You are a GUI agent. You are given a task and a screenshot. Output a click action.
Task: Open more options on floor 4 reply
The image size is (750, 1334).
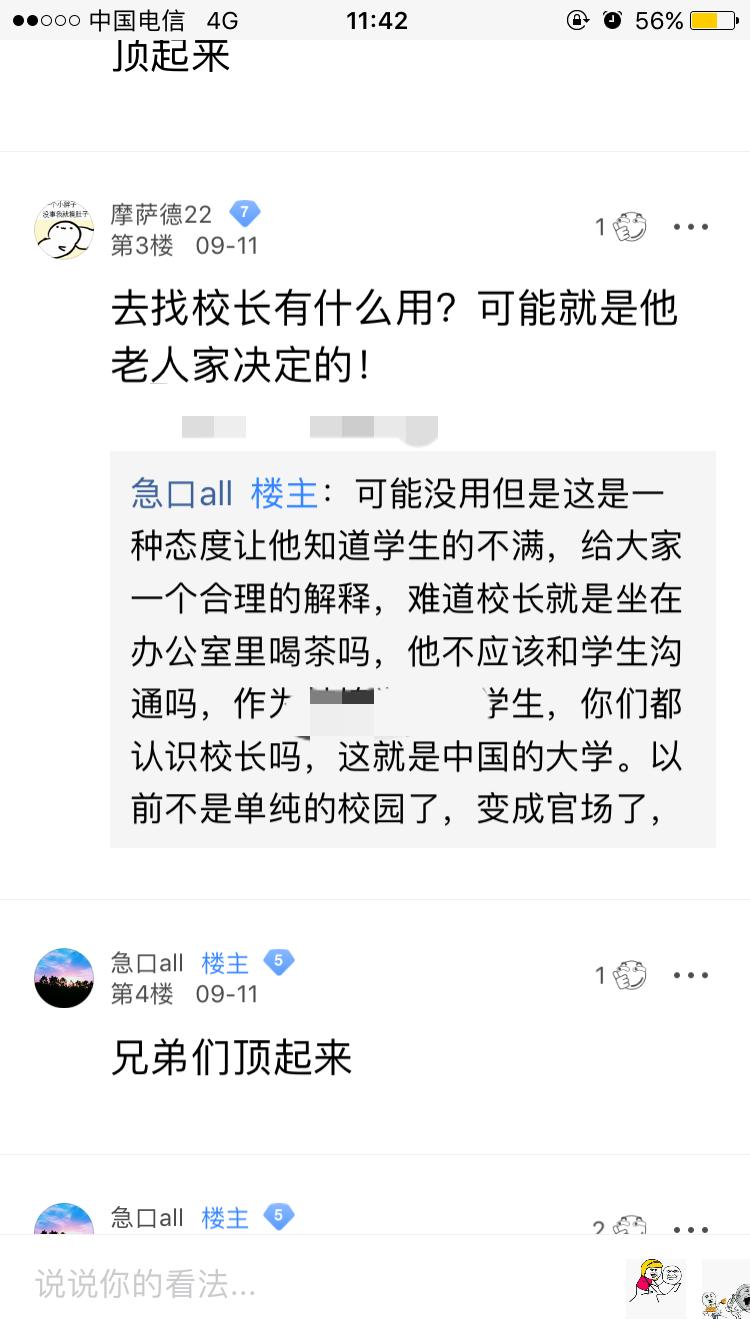point(691,974)
